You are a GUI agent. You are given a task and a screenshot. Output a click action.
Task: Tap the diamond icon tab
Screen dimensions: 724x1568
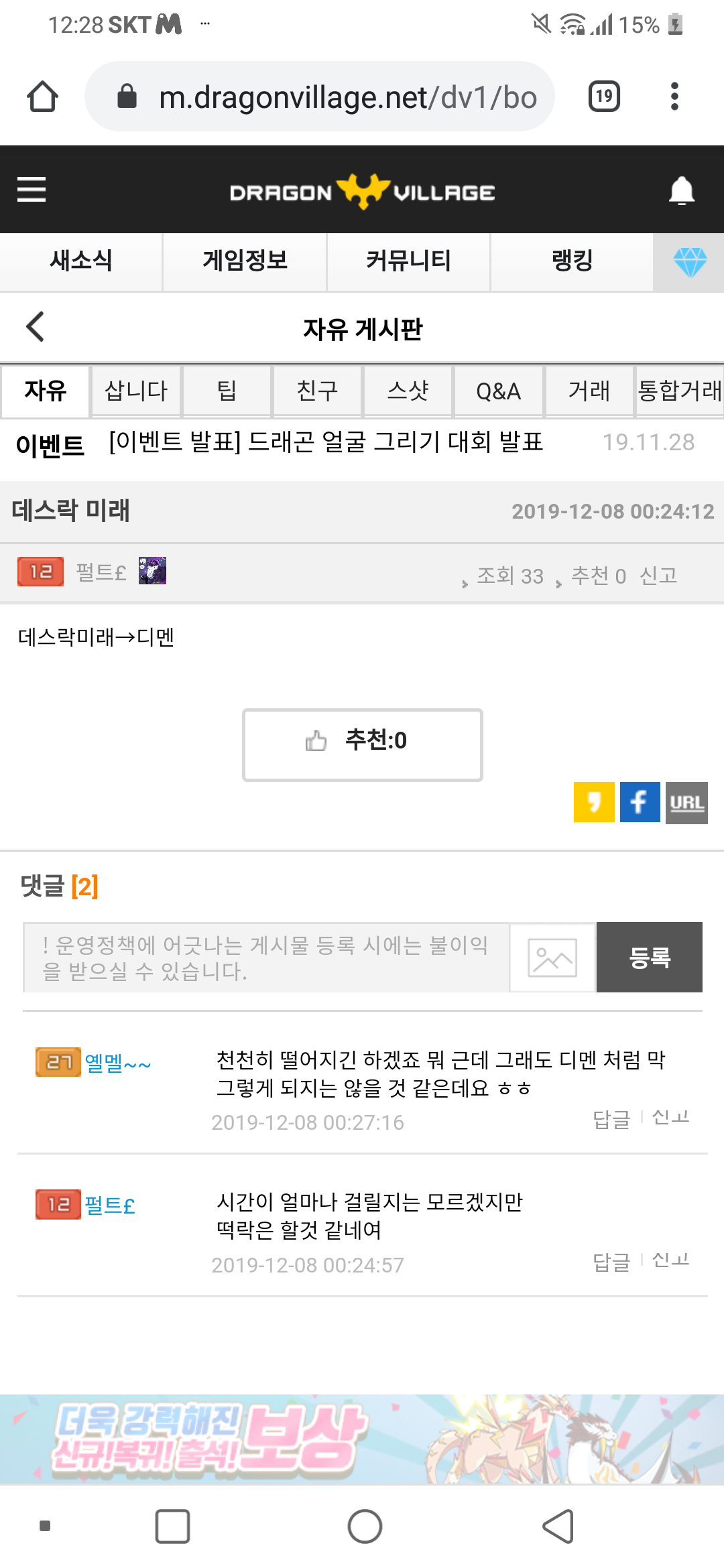click(689, 262)
